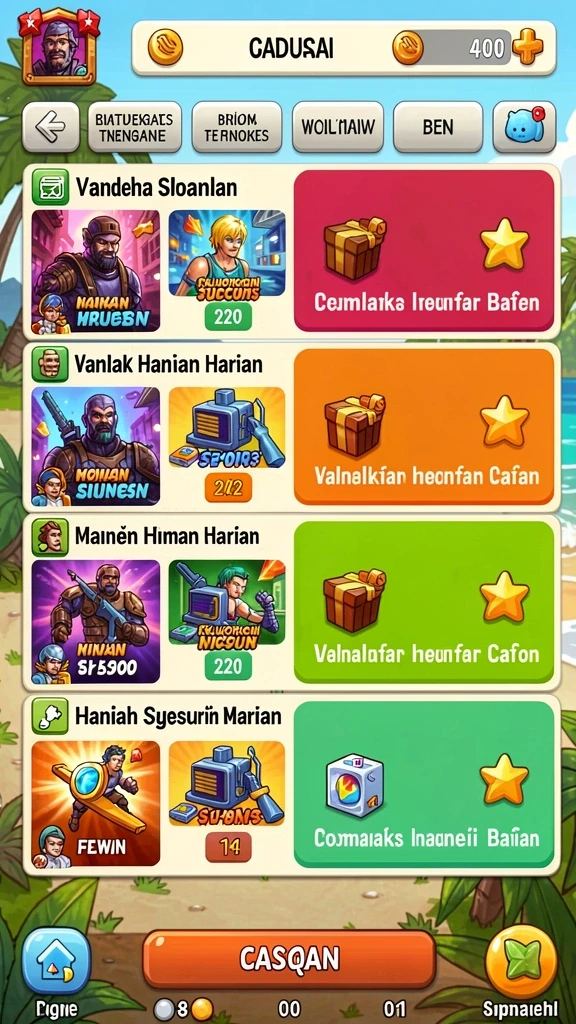
Task: Select the Briom Ternokes tab
Action: click(236, 127)
